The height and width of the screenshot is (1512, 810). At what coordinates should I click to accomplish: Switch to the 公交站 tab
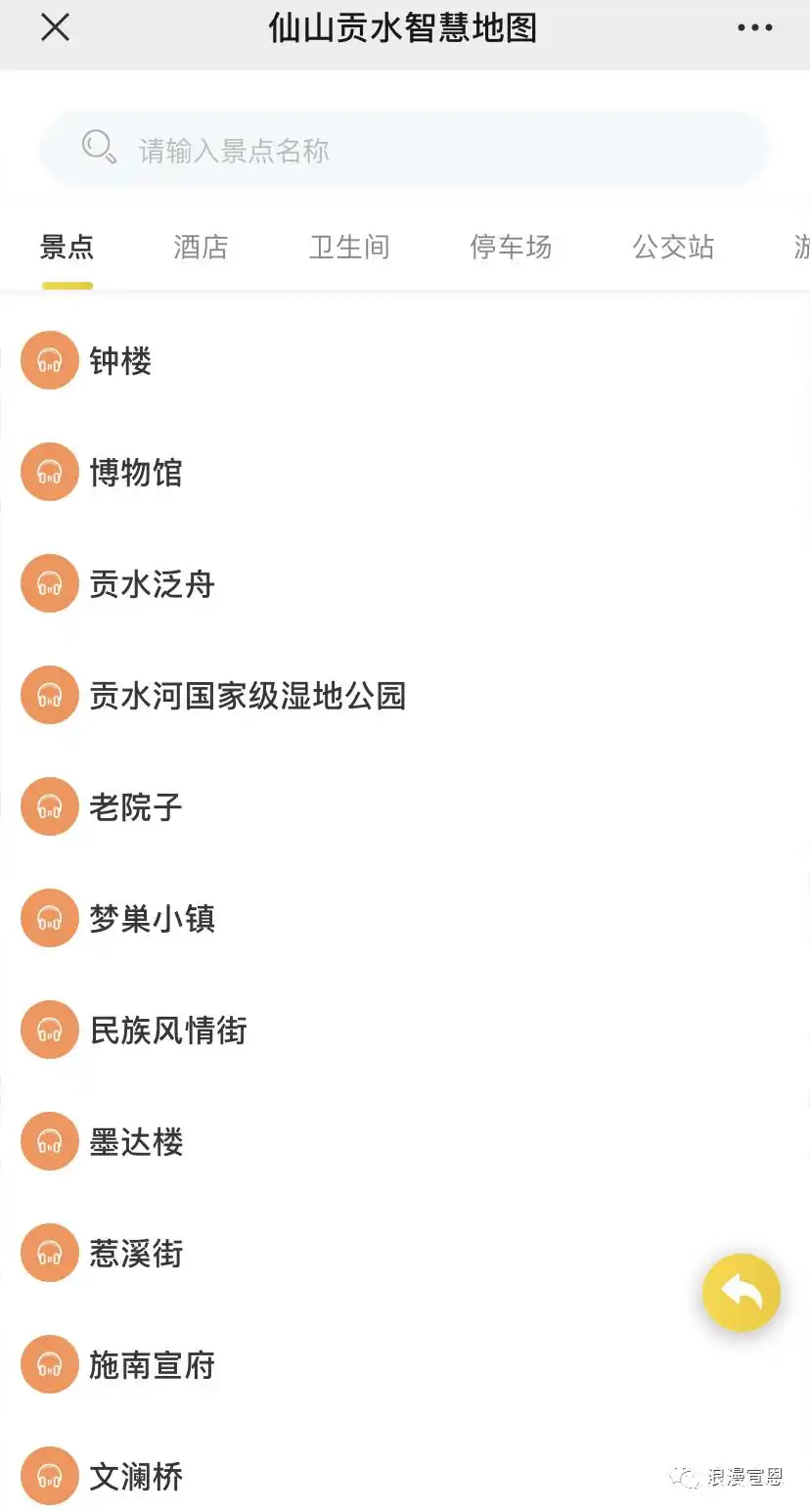(x=673, y=247)
